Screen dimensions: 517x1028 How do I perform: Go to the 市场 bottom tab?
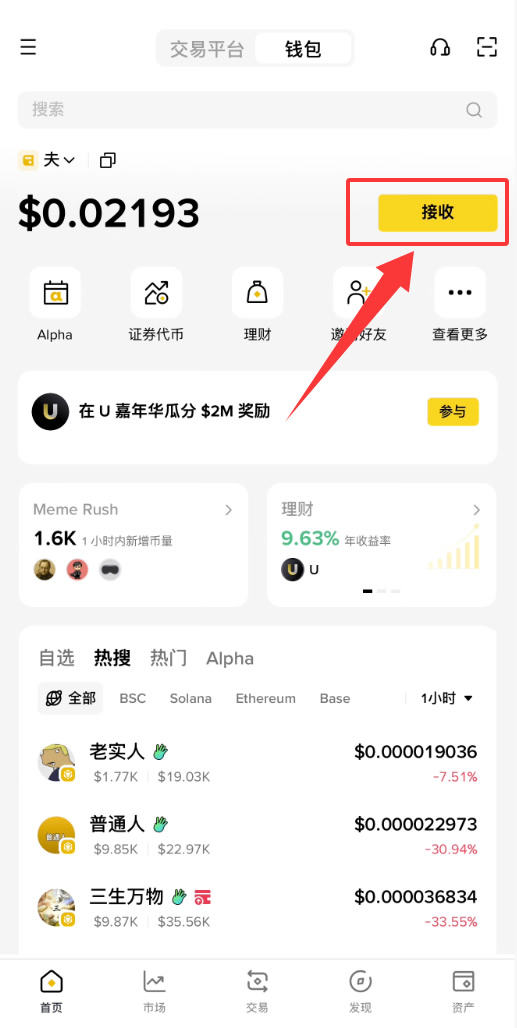point(155,992)
